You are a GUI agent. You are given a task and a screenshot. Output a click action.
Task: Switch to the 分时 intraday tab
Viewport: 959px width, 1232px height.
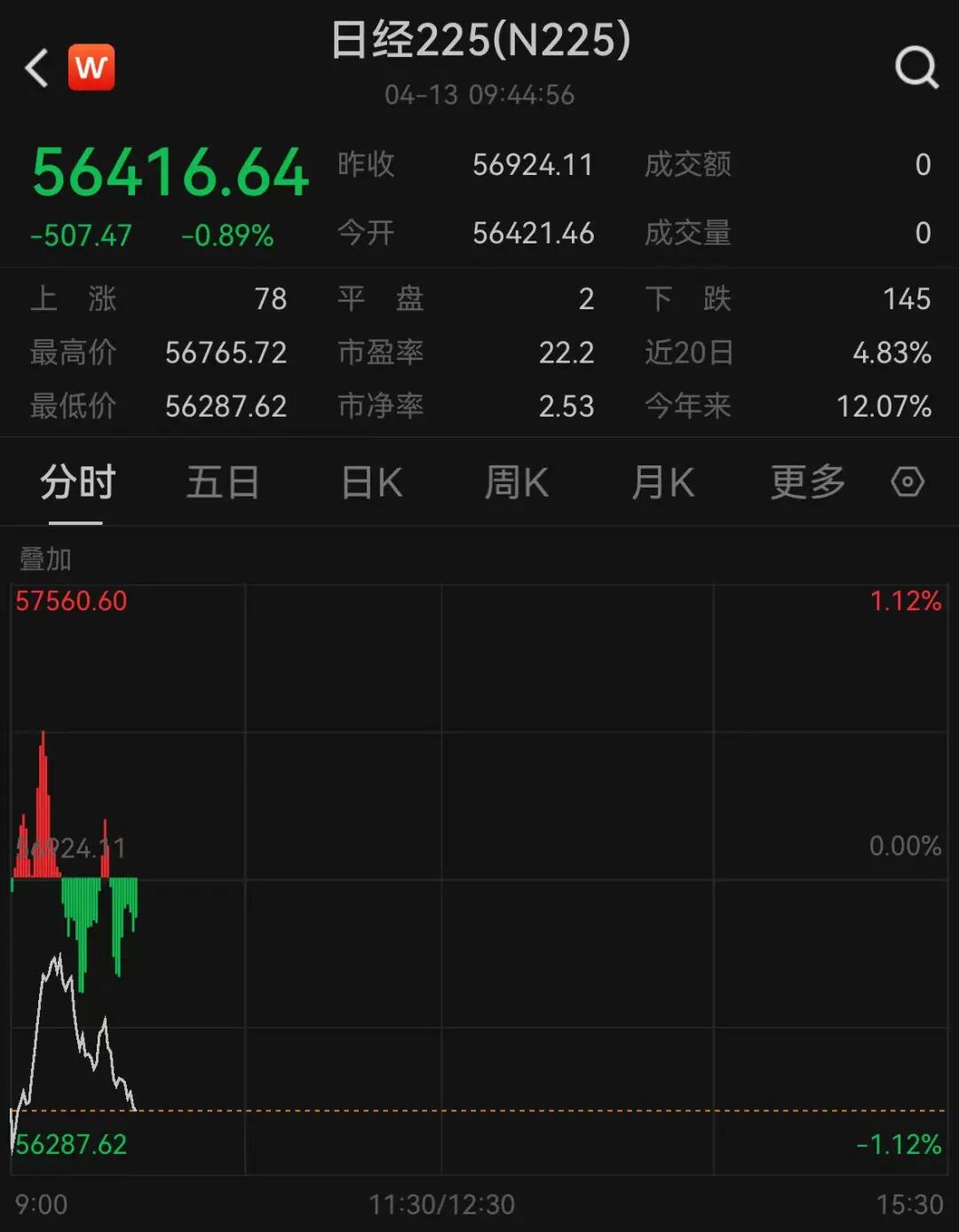click(75, 482)
